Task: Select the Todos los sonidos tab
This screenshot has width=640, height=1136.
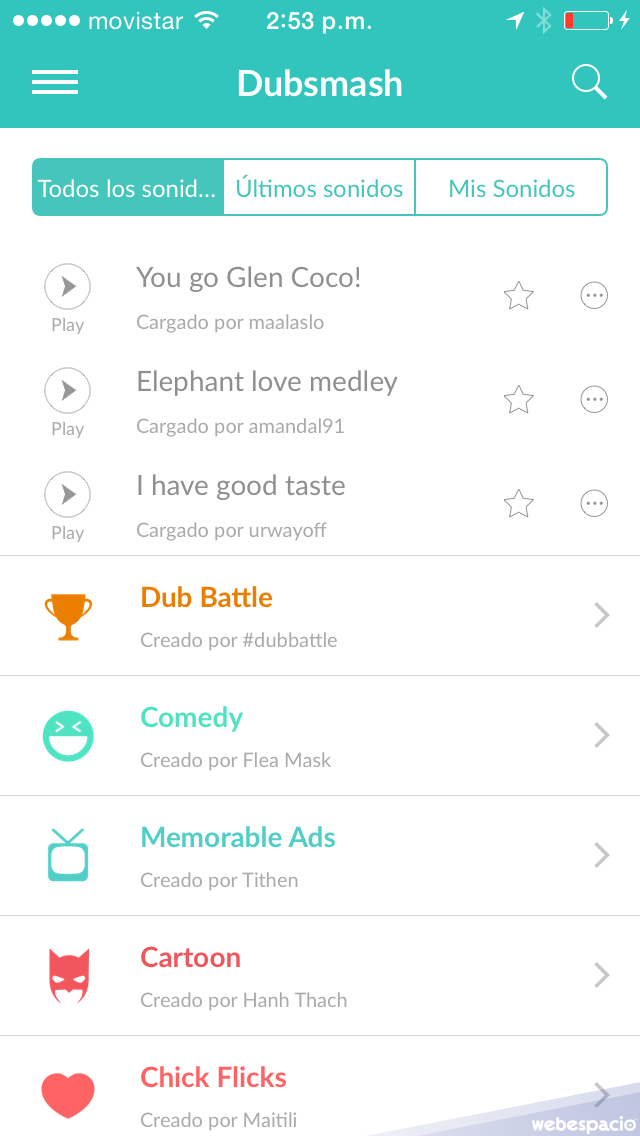Action: click(128, 188)
